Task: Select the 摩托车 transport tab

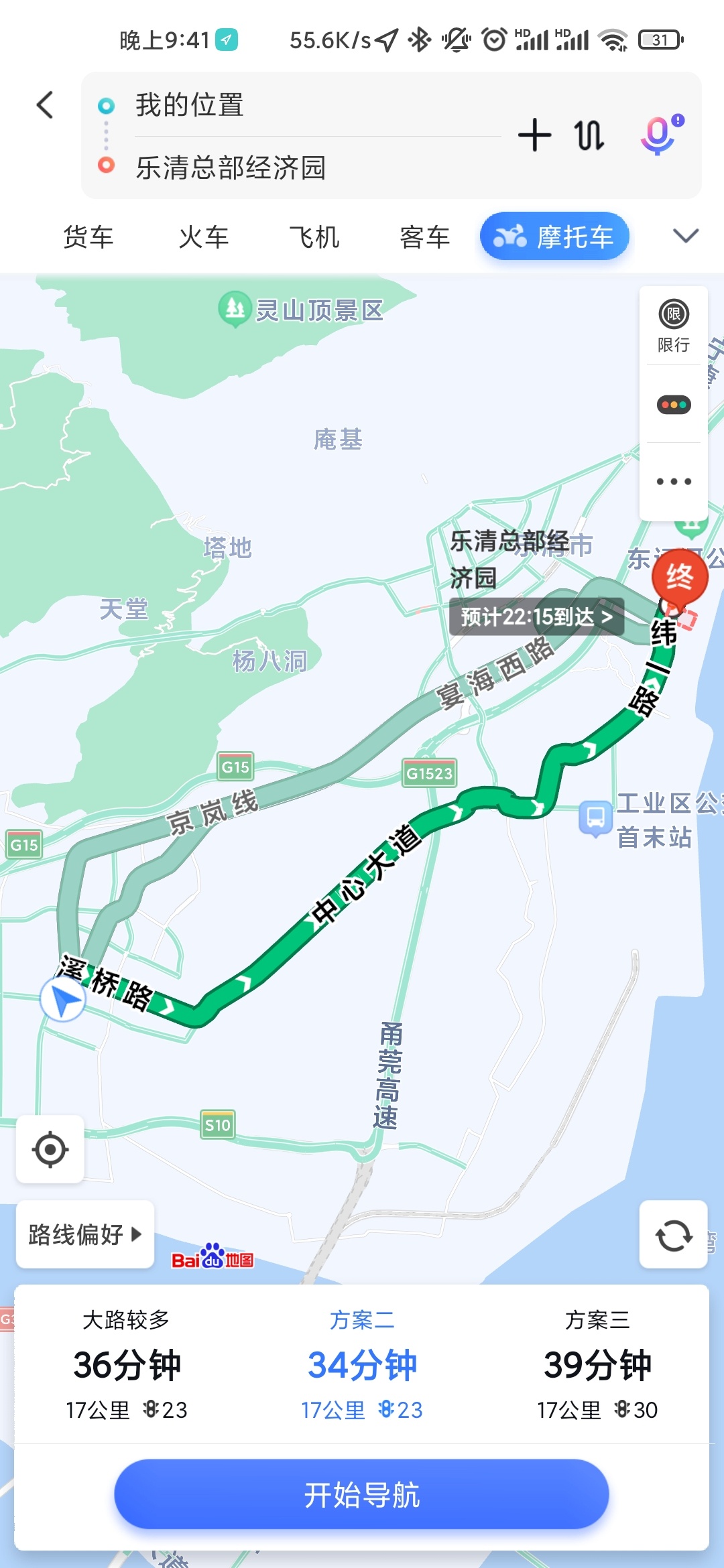Action: click(x=555, y=237)
